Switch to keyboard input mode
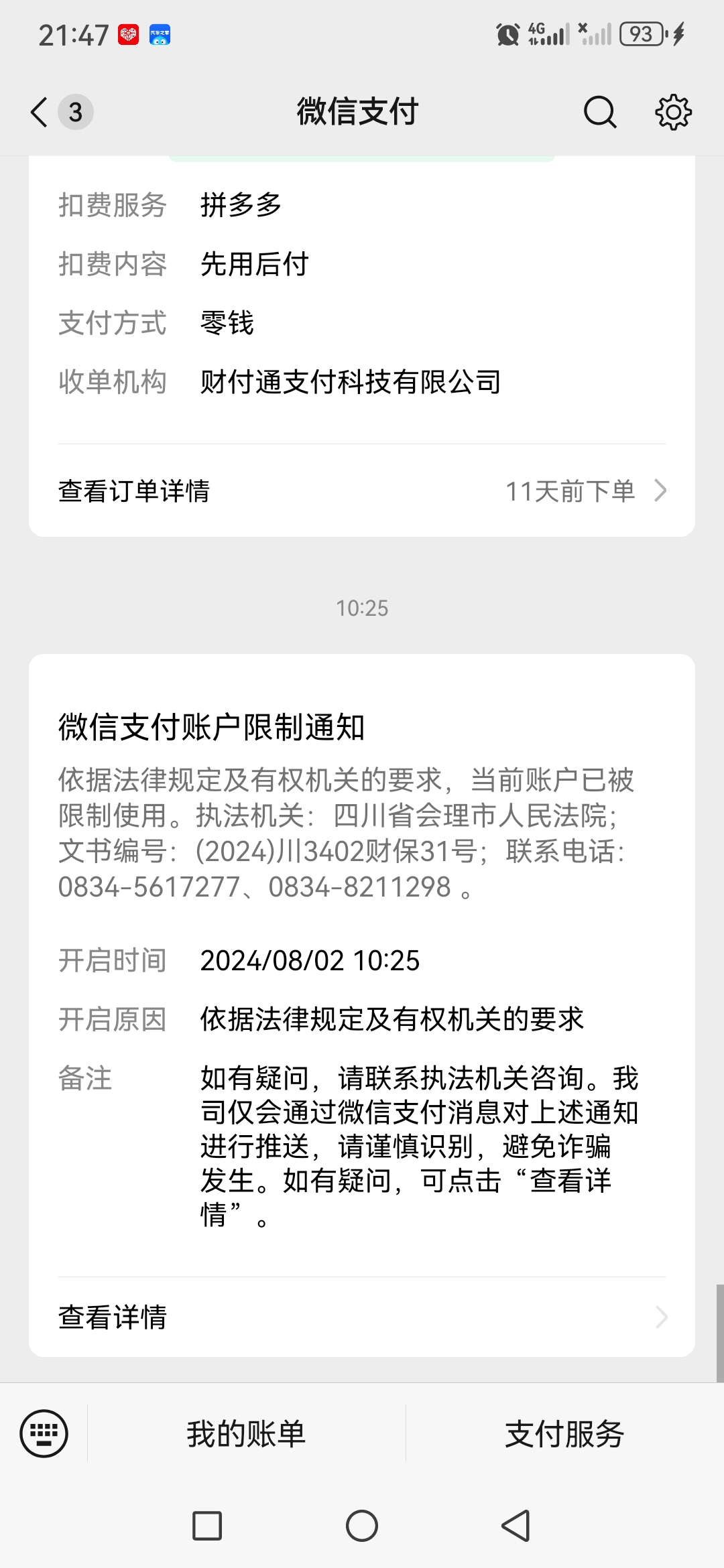This screenshot has width=724, height=1568. 44,1434
